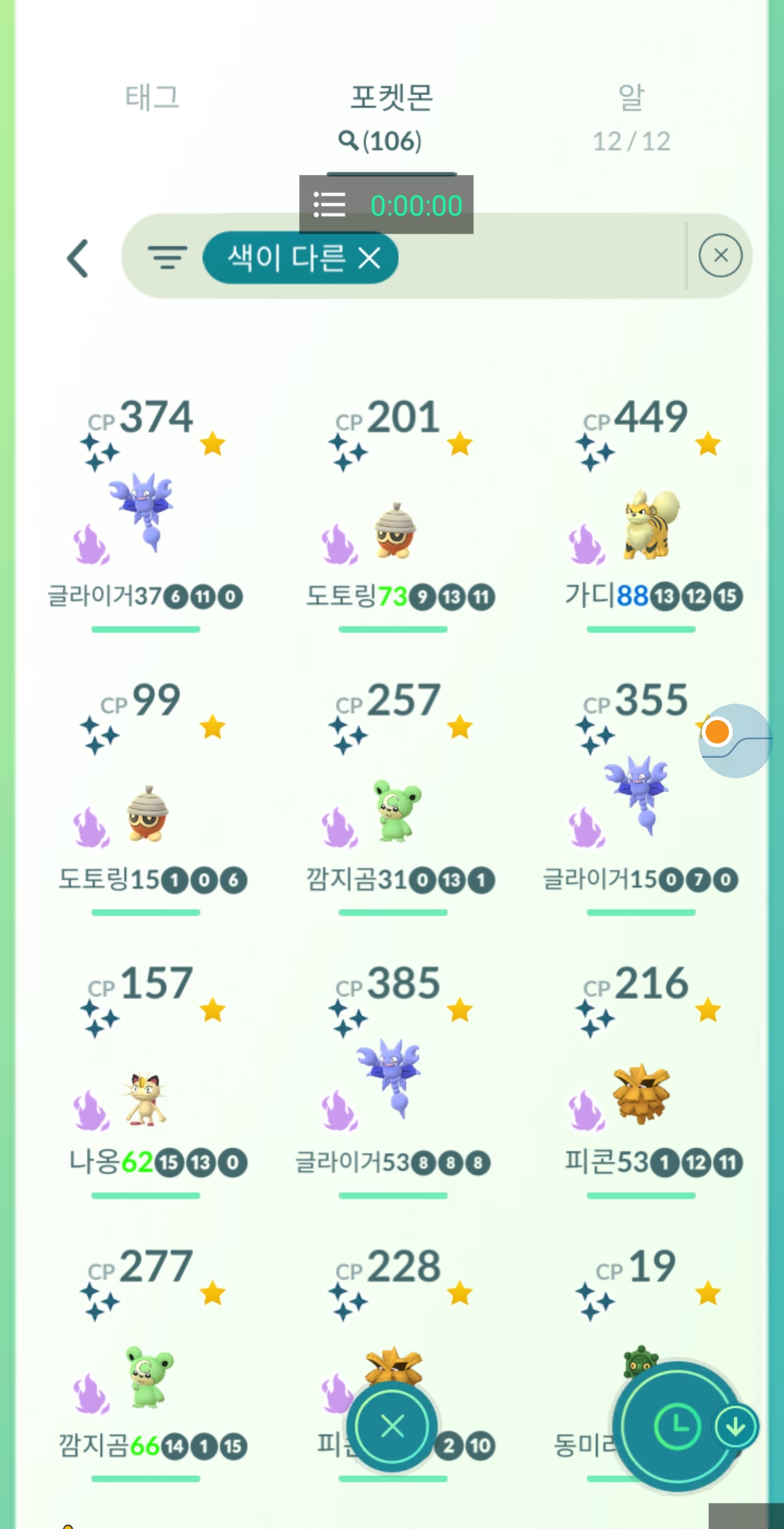Viewport: 784px width, 1529px height.
Task: Open the 깜지곰 with CP 257
Action: (396, 810)
